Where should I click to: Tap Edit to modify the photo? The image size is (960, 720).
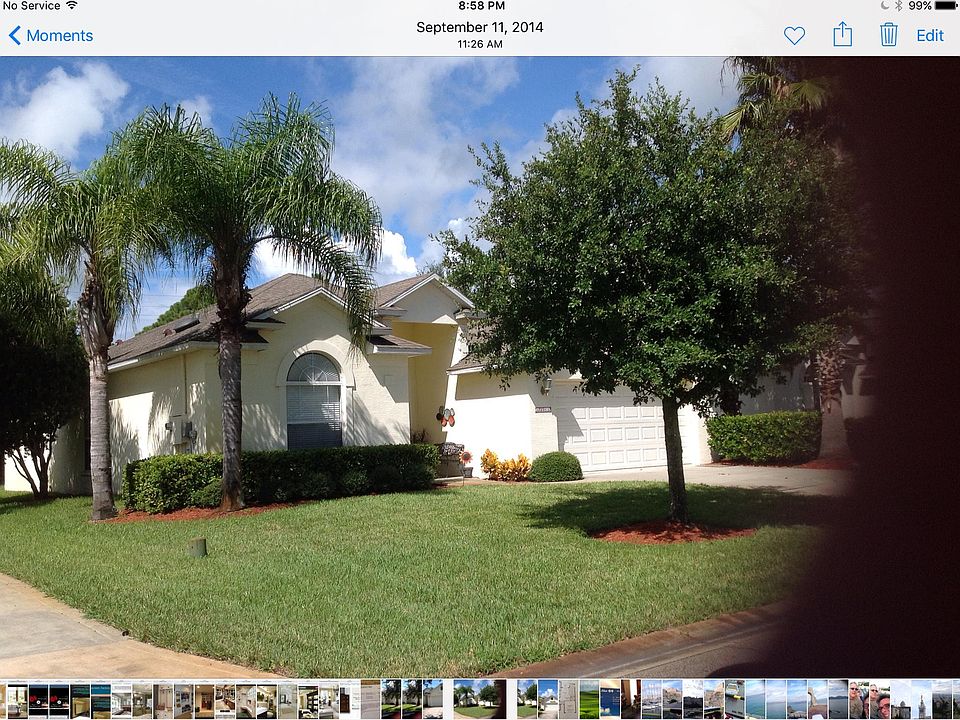point(930,35)
